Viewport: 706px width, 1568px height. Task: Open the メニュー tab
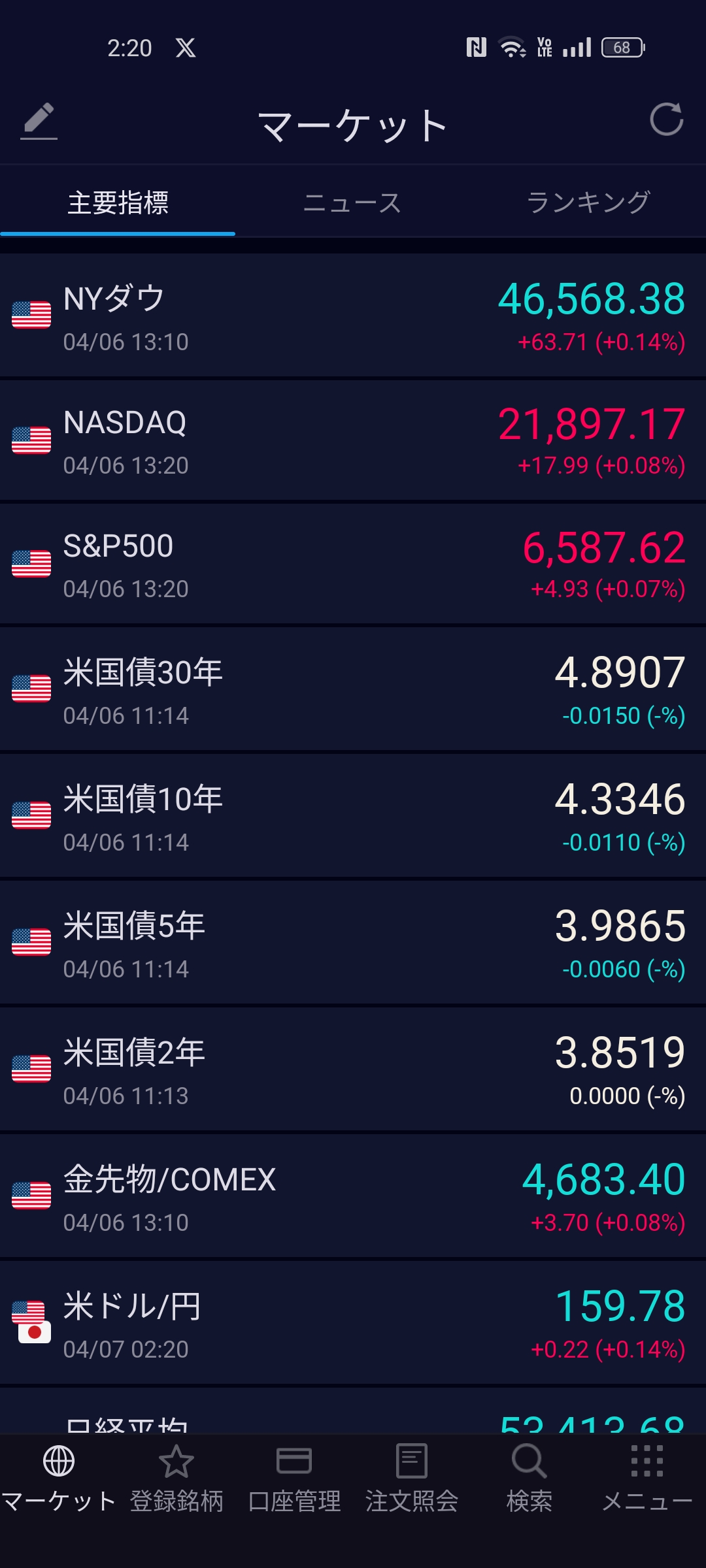pos(647,1478)
